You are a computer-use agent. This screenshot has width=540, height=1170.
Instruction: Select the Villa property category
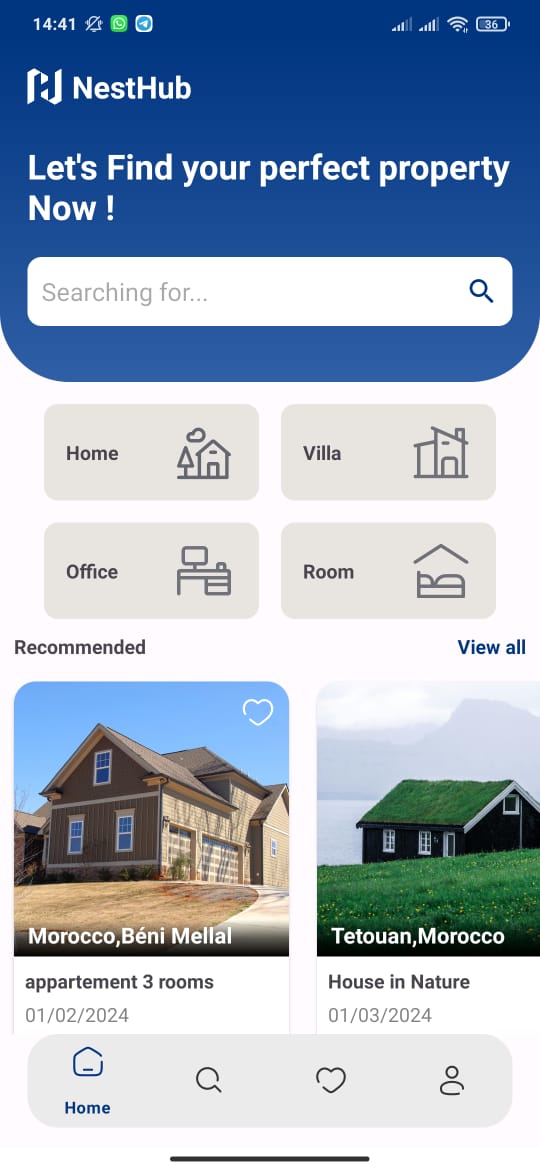(x=388, y=452)
